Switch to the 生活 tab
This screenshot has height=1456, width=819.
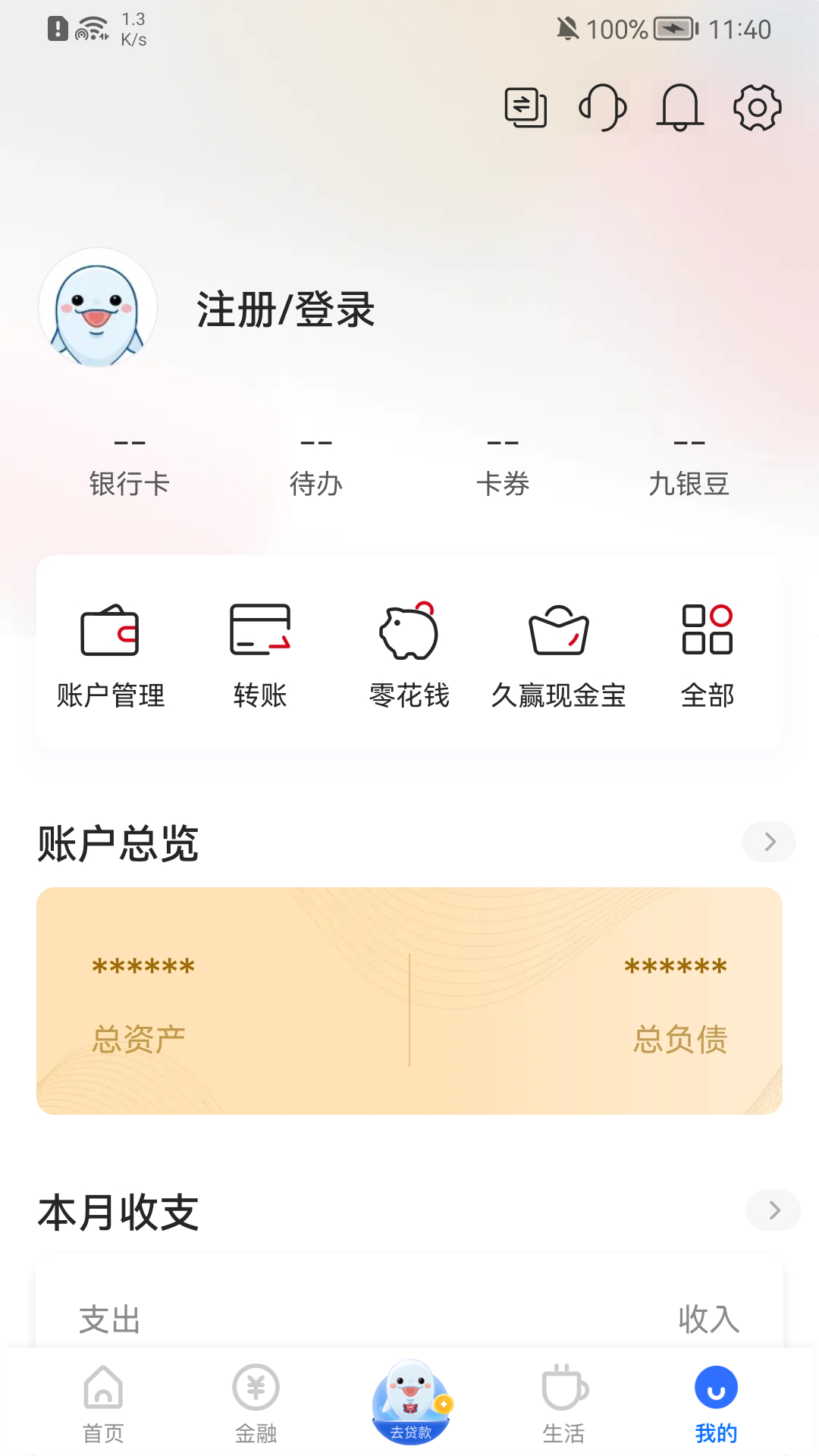tap(563, 1404)
